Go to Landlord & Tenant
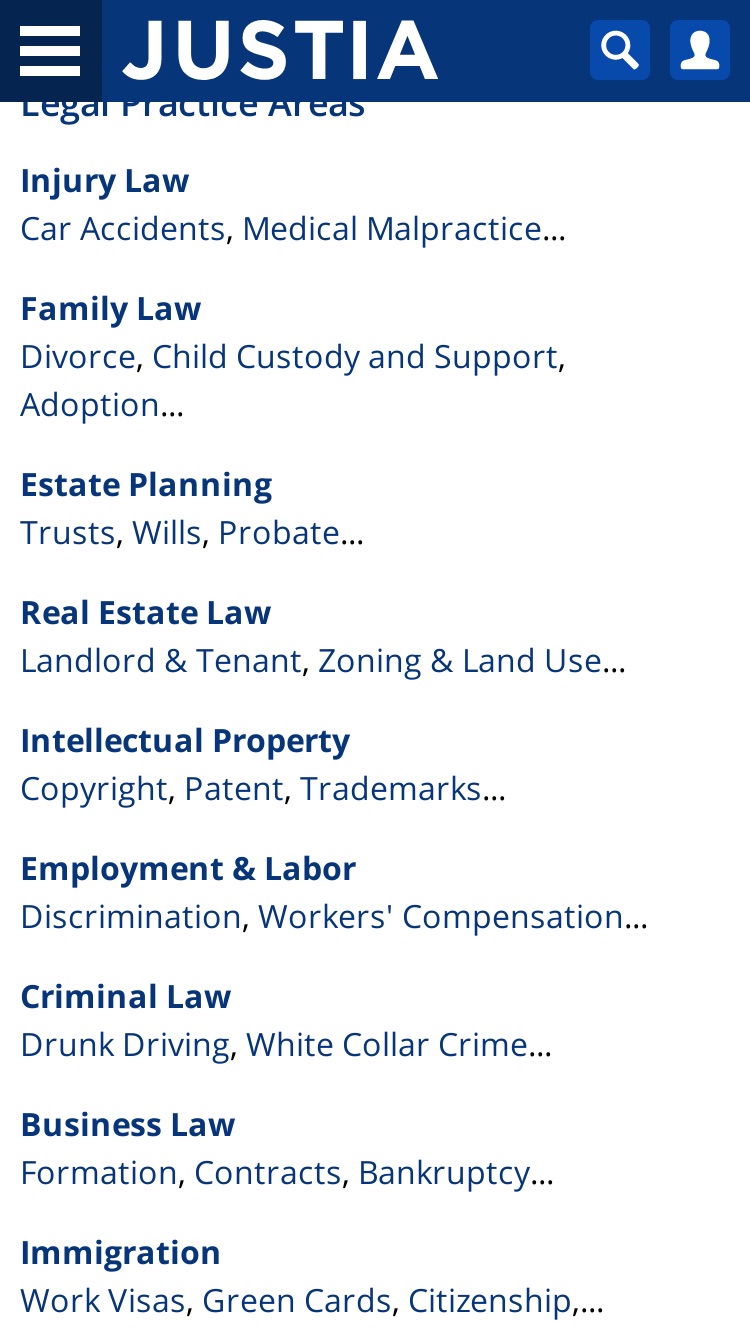The image size is (750, 1334). [160, 661]
